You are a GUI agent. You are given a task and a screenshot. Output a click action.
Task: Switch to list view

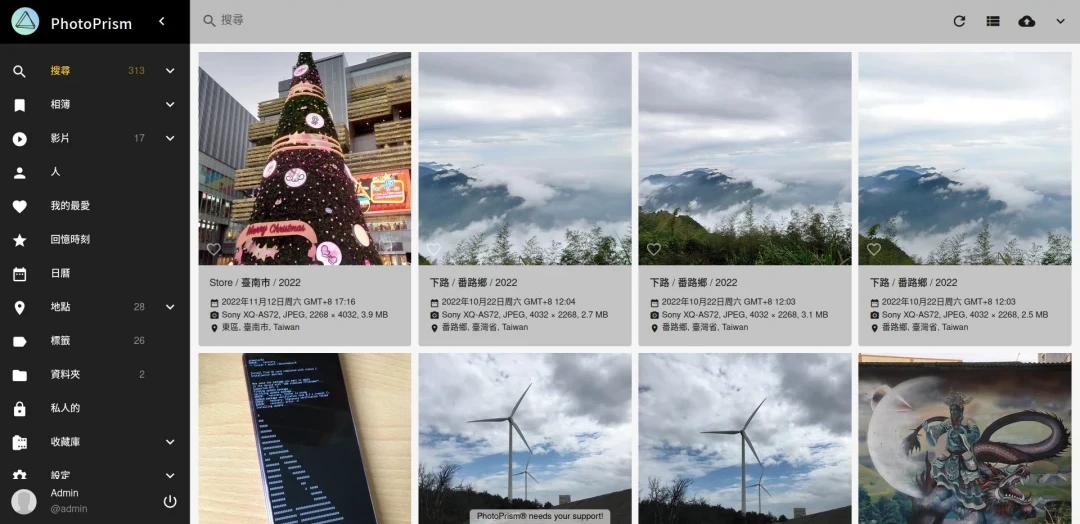[993, 21]
